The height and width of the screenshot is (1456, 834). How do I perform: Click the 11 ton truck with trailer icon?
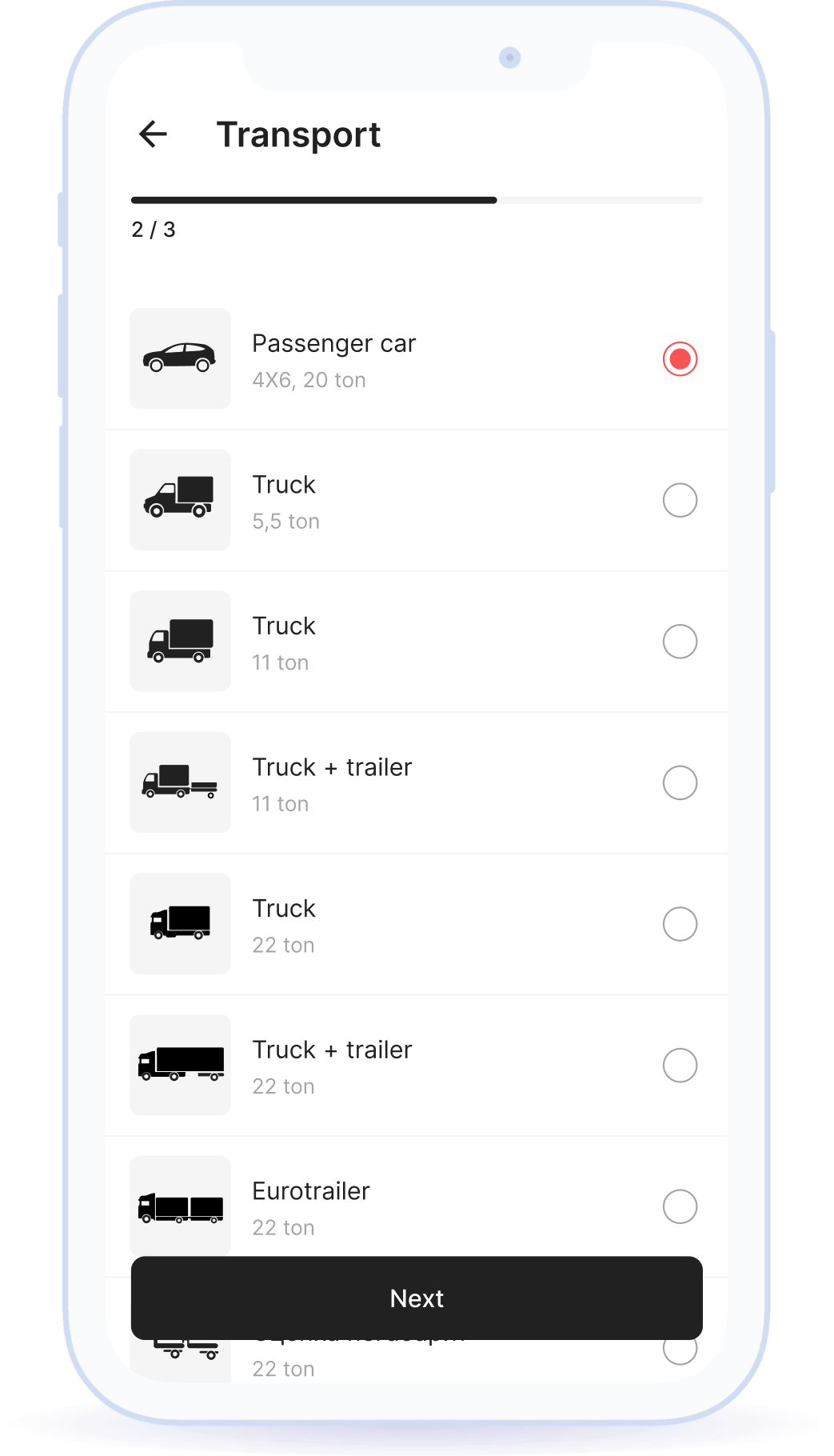point(180,782)
